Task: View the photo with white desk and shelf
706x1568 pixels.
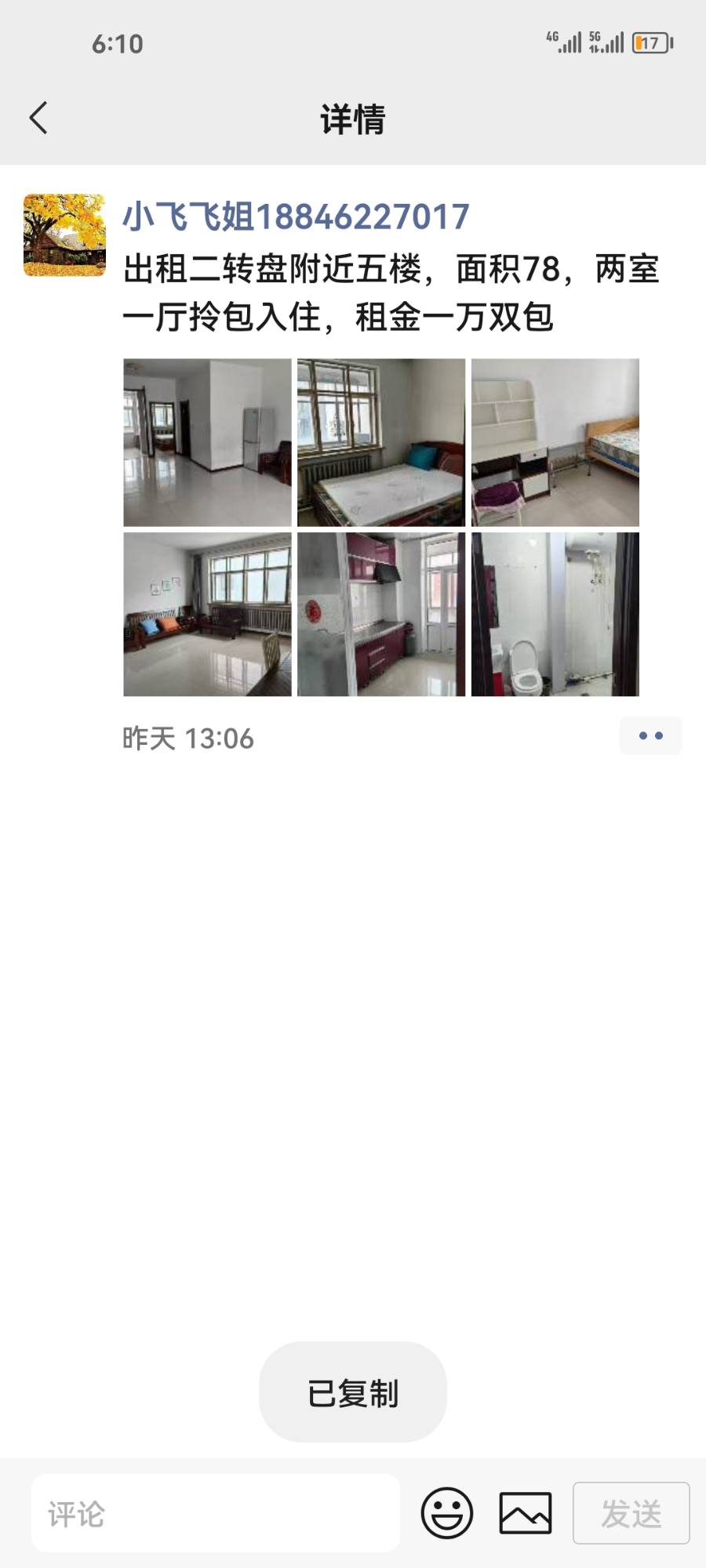Action: [555, 442]
